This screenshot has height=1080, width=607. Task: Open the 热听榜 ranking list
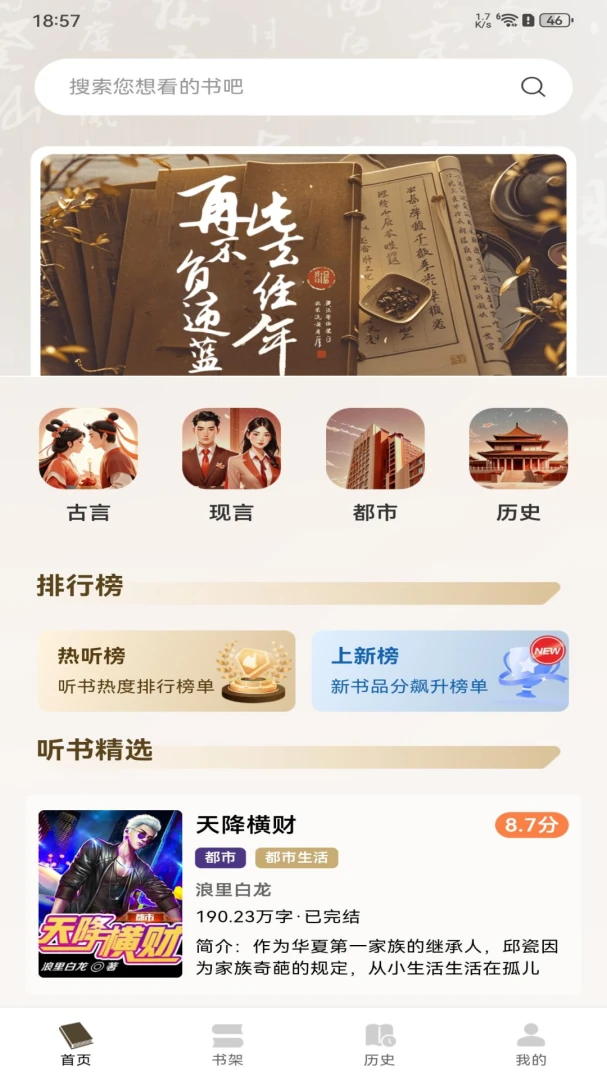click(x=167, y=671)
